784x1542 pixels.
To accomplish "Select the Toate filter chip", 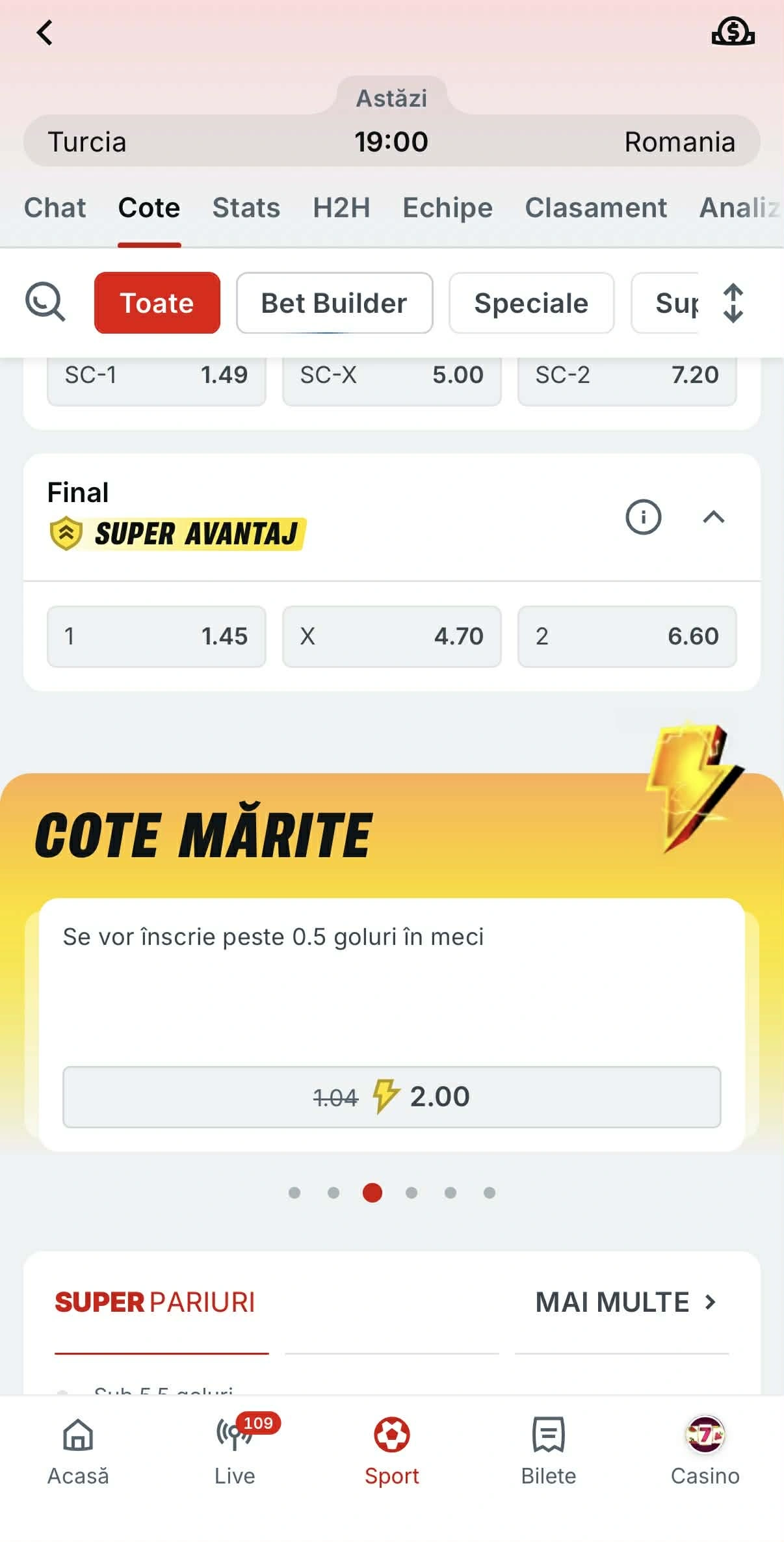I will 157,302.
